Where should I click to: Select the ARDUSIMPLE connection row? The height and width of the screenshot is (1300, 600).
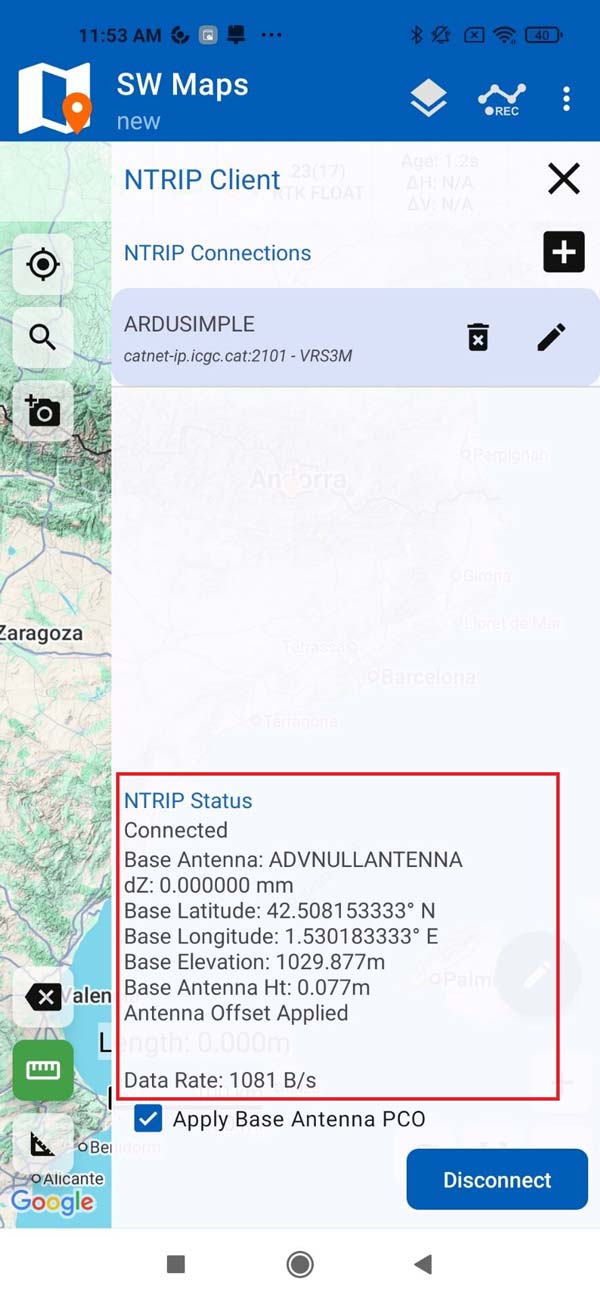coord(280,337)
